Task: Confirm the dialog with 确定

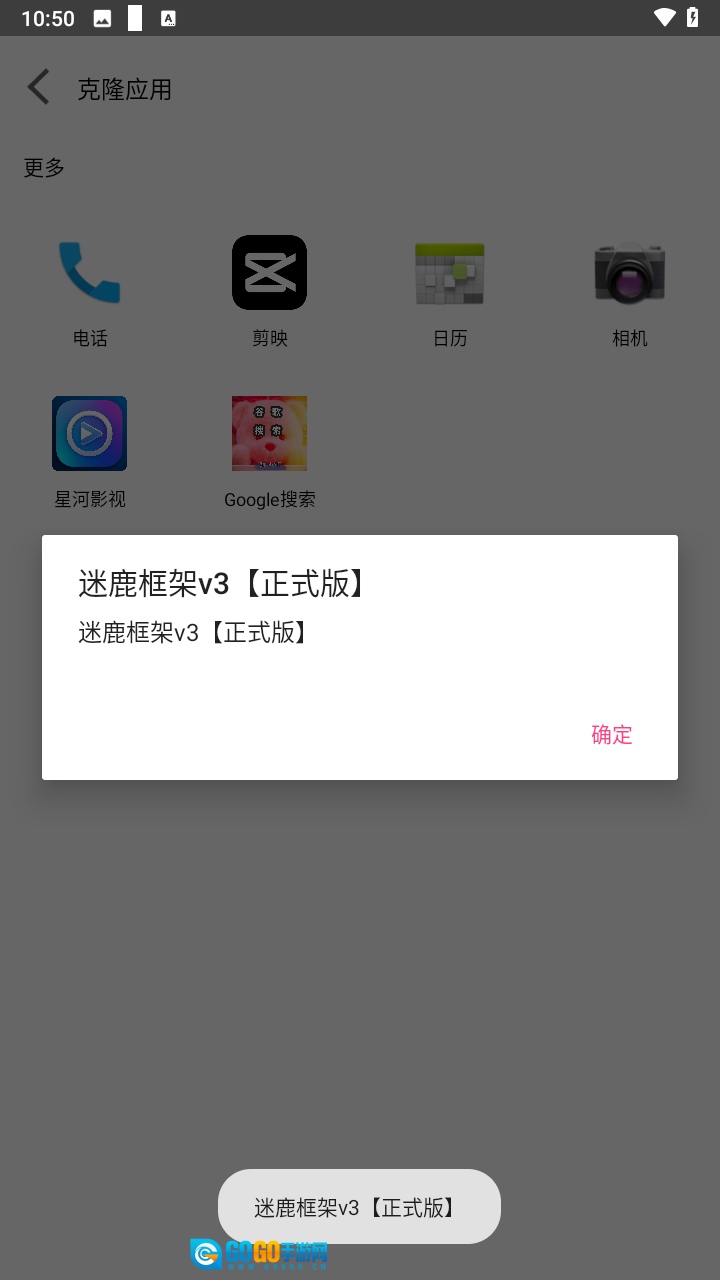Action: [x=611, y=735]
